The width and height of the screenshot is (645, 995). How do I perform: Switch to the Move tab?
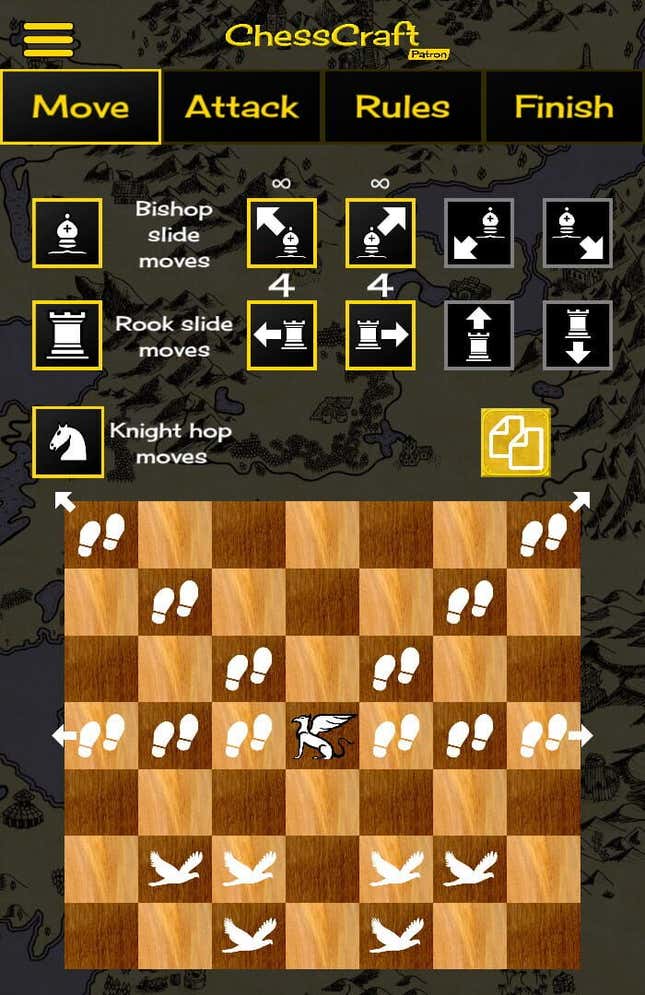click(x=80, y=107)
